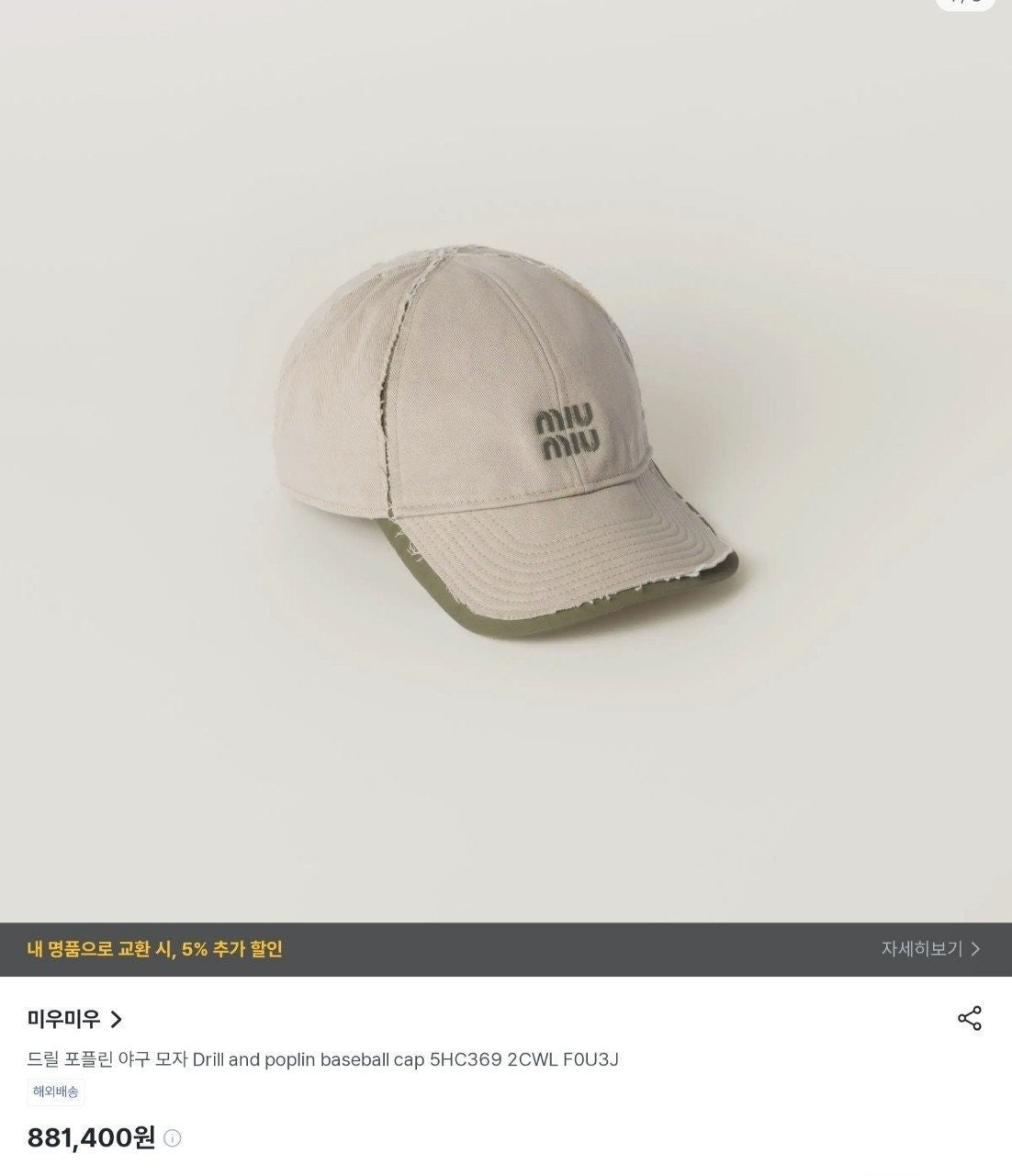Share this Miu Miu cap listing
This screenshot has height=1176, width=1012.
(x=969, y=1018)
